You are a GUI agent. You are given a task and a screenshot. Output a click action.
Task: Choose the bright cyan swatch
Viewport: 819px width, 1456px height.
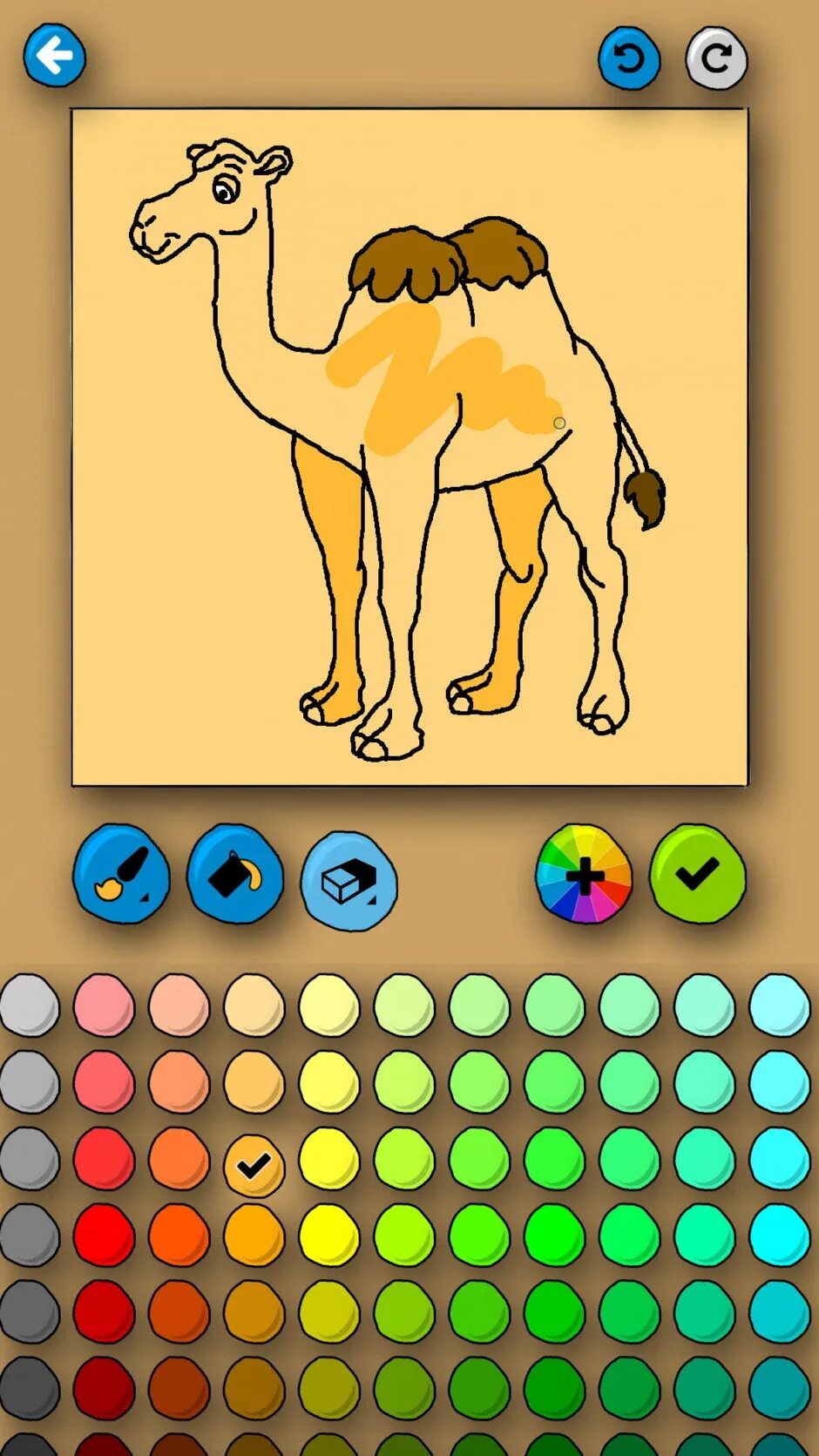click(779, 1236)
